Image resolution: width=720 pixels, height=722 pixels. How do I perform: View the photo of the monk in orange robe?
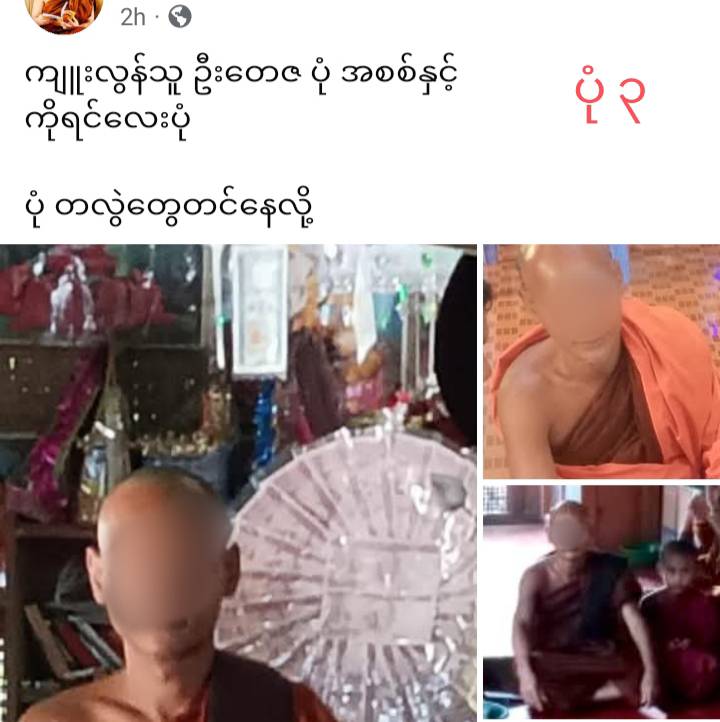(601, 361)
